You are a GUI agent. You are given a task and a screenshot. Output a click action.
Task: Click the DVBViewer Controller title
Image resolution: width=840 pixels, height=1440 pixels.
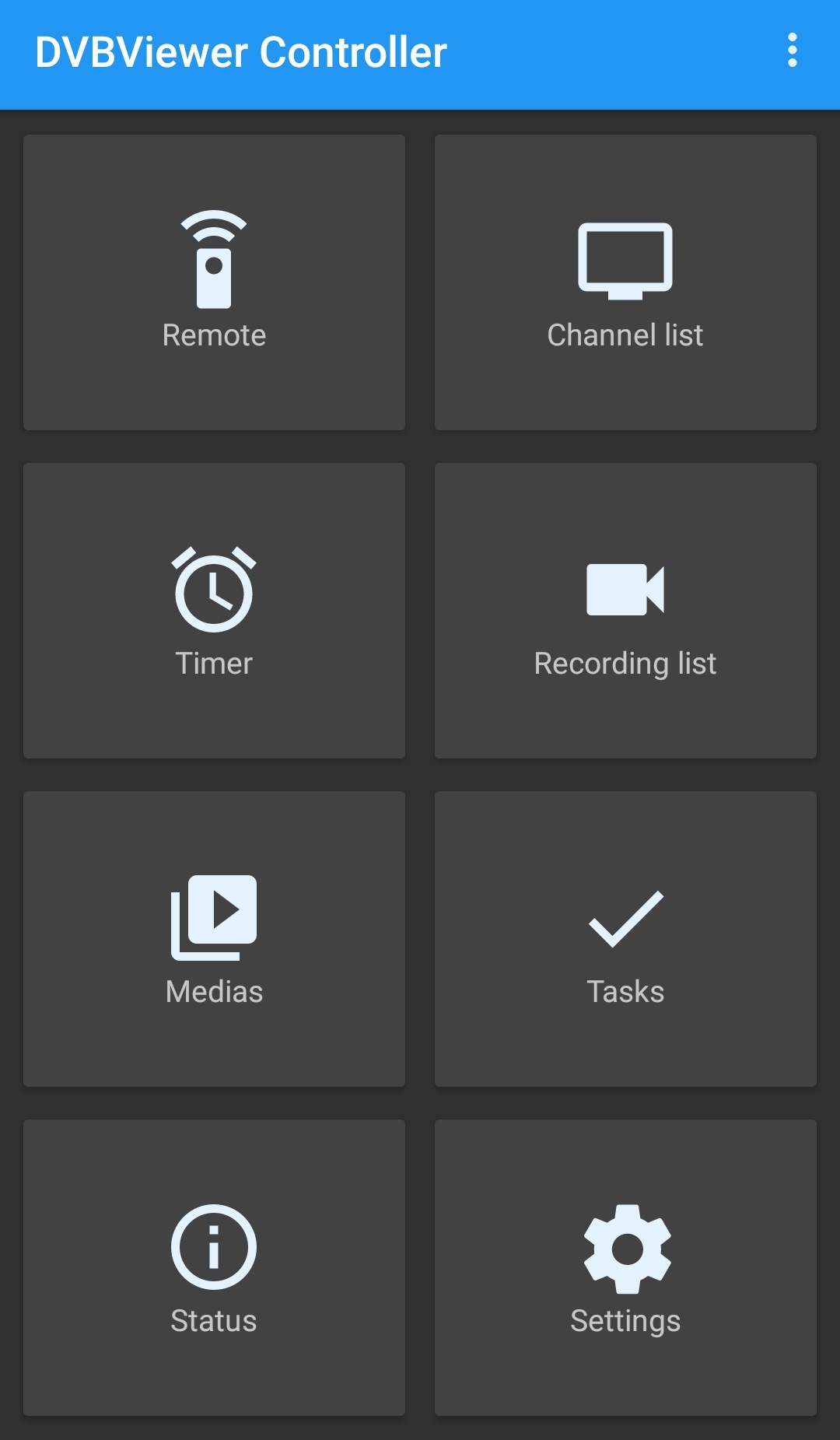tap(241, 52)
